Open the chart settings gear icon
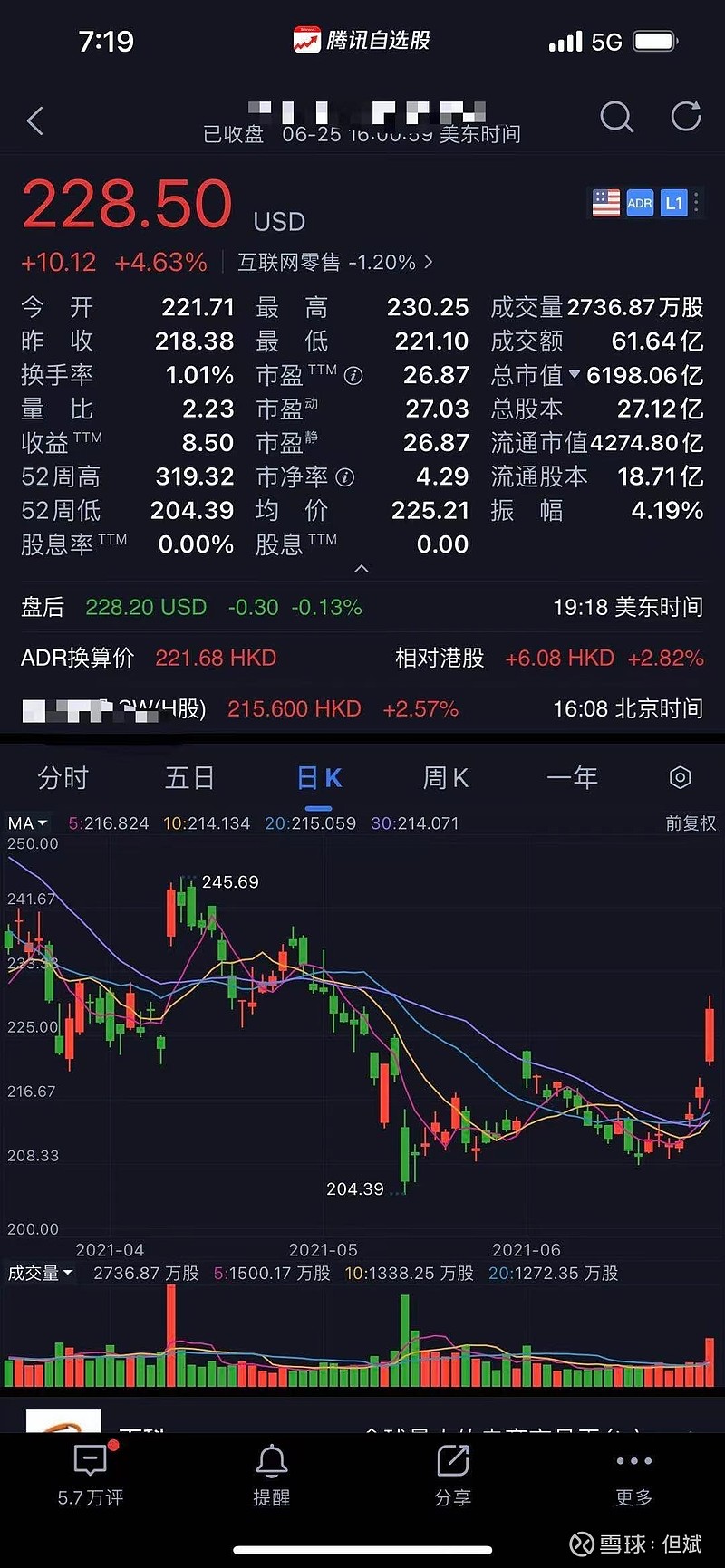725x1568 pixels. 679,778
